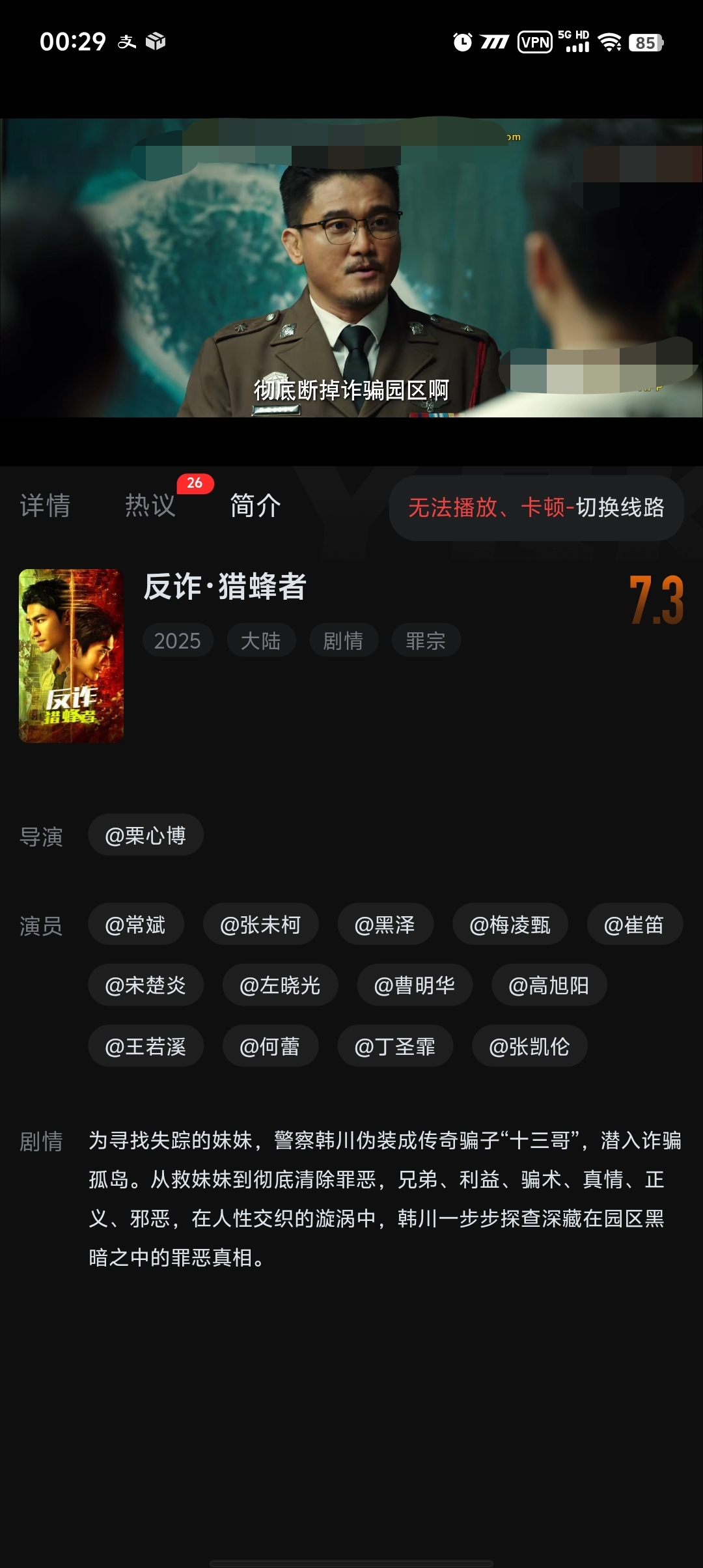Switch to the 详情 tab
Image resolution: width=703 pixels, height=1568 pixels.
pos(45,506)
